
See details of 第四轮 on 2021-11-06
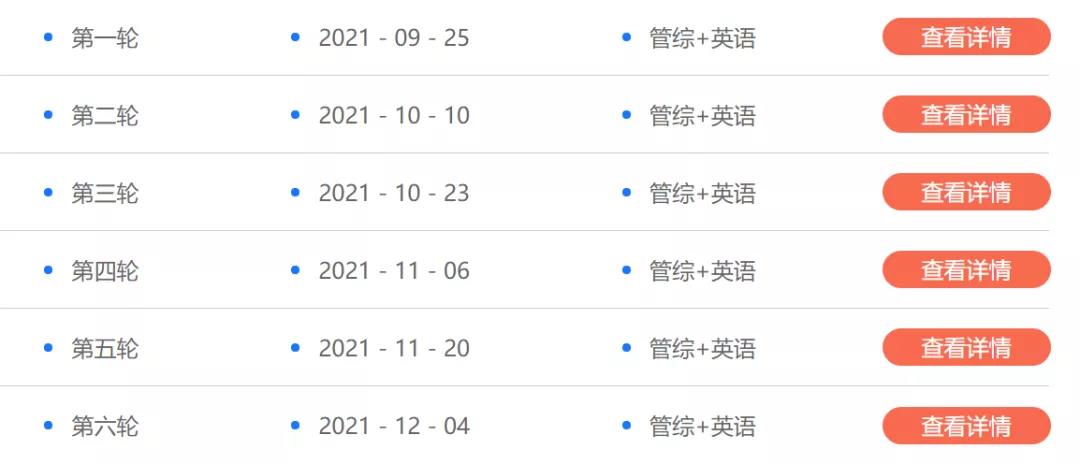coord(966,270)
